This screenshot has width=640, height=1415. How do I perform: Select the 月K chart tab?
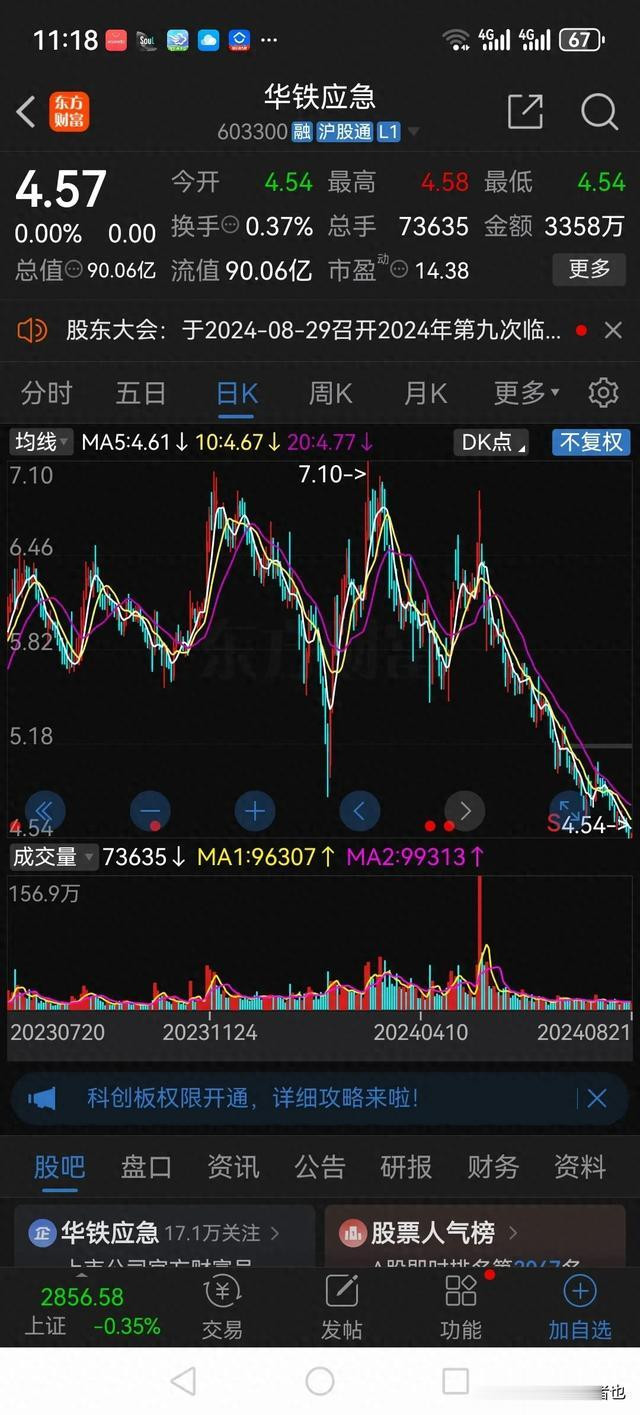(425, 393)
